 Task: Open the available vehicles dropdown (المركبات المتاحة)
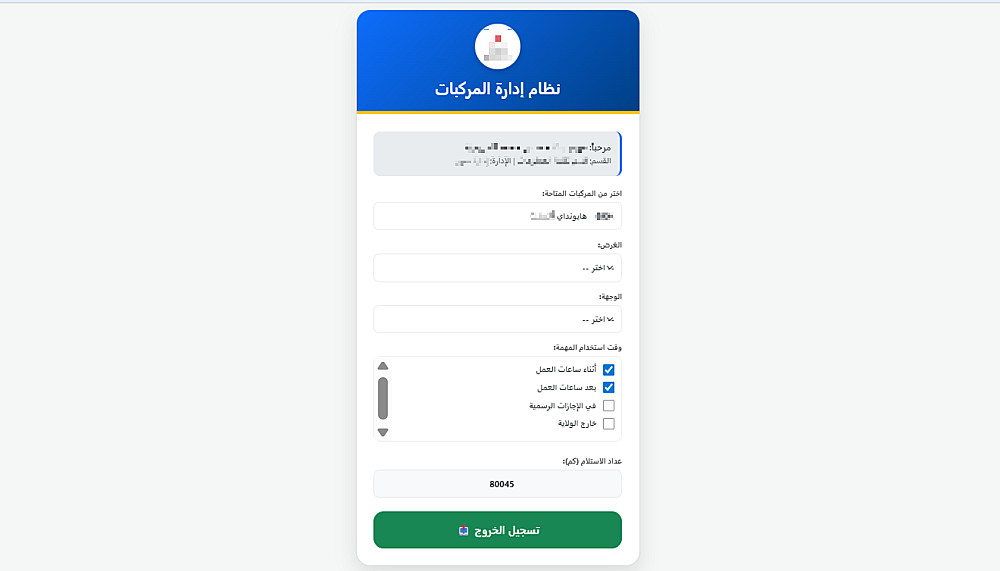[x=497, y=216]
